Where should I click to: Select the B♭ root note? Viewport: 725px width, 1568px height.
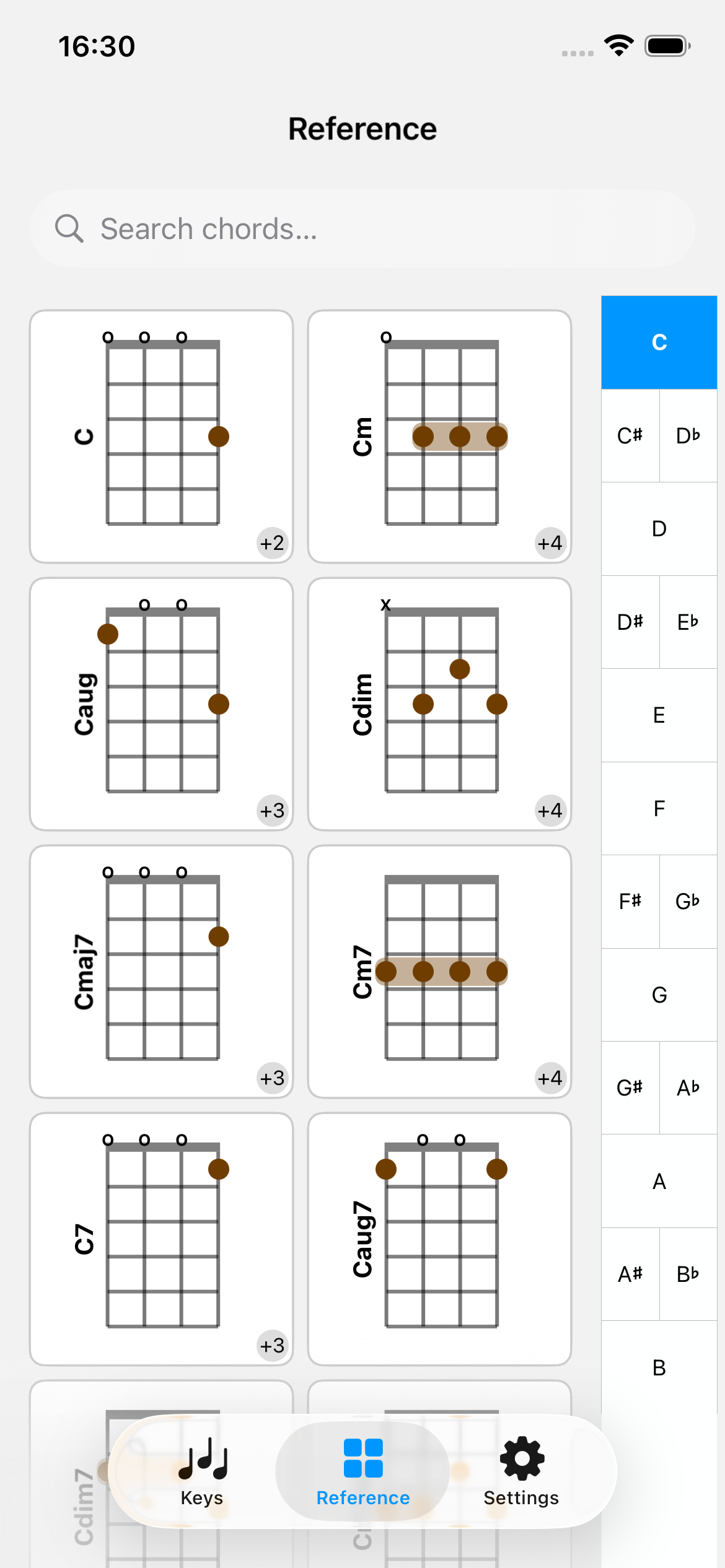[688, 1274]
